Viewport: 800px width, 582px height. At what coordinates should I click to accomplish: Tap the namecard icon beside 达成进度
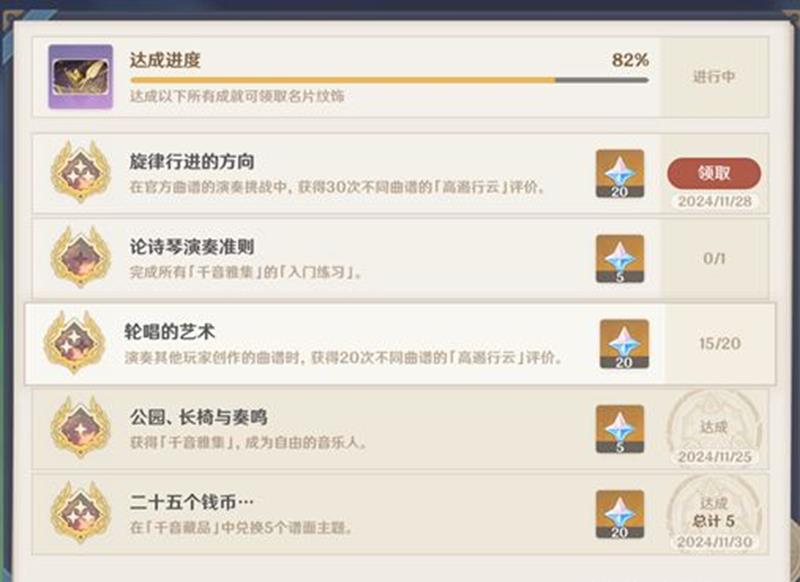(81, 77)
